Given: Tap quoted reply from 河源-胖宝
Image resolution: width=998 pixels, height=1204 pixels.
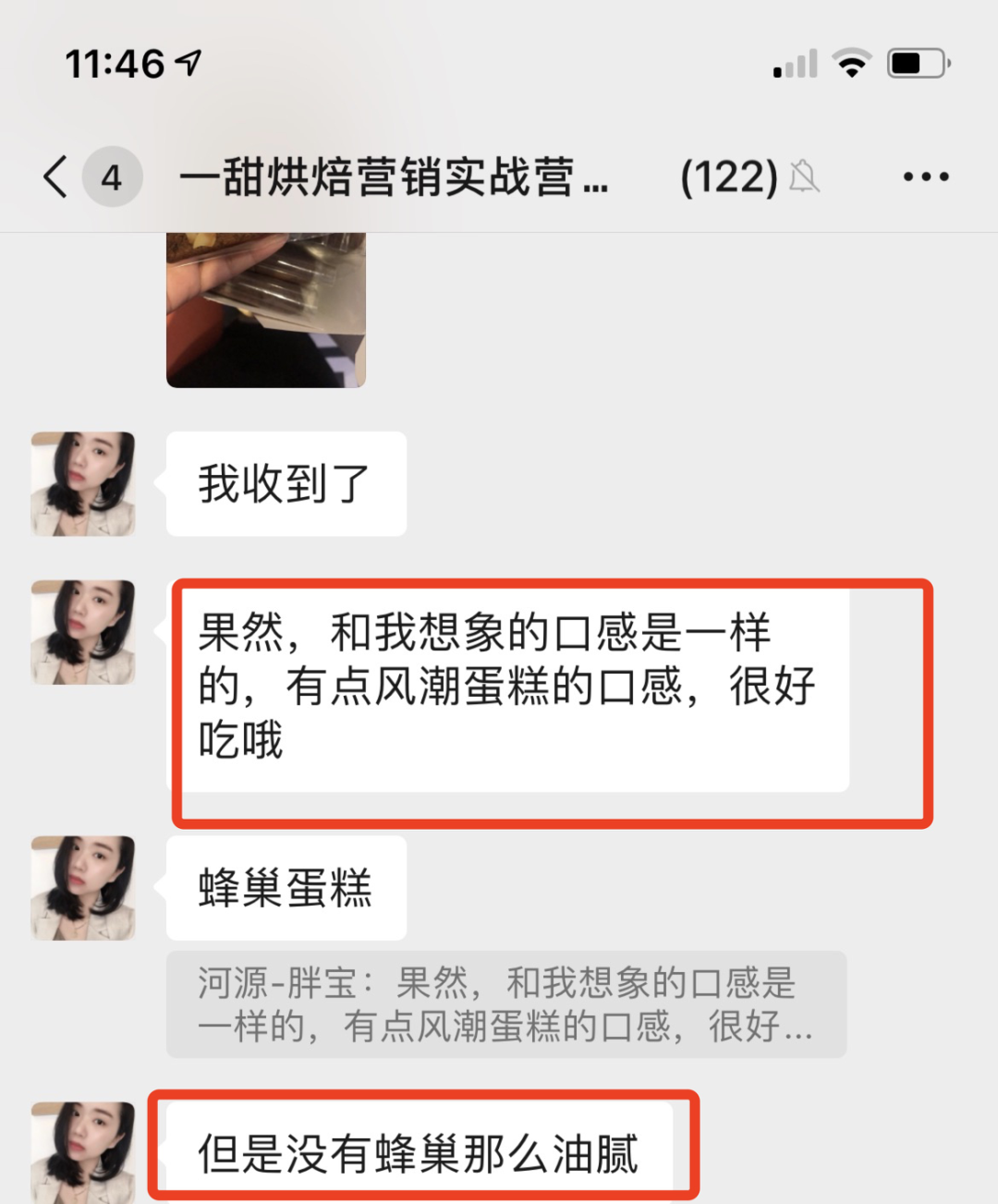Looking at the screenshot, I should 505,1004.
